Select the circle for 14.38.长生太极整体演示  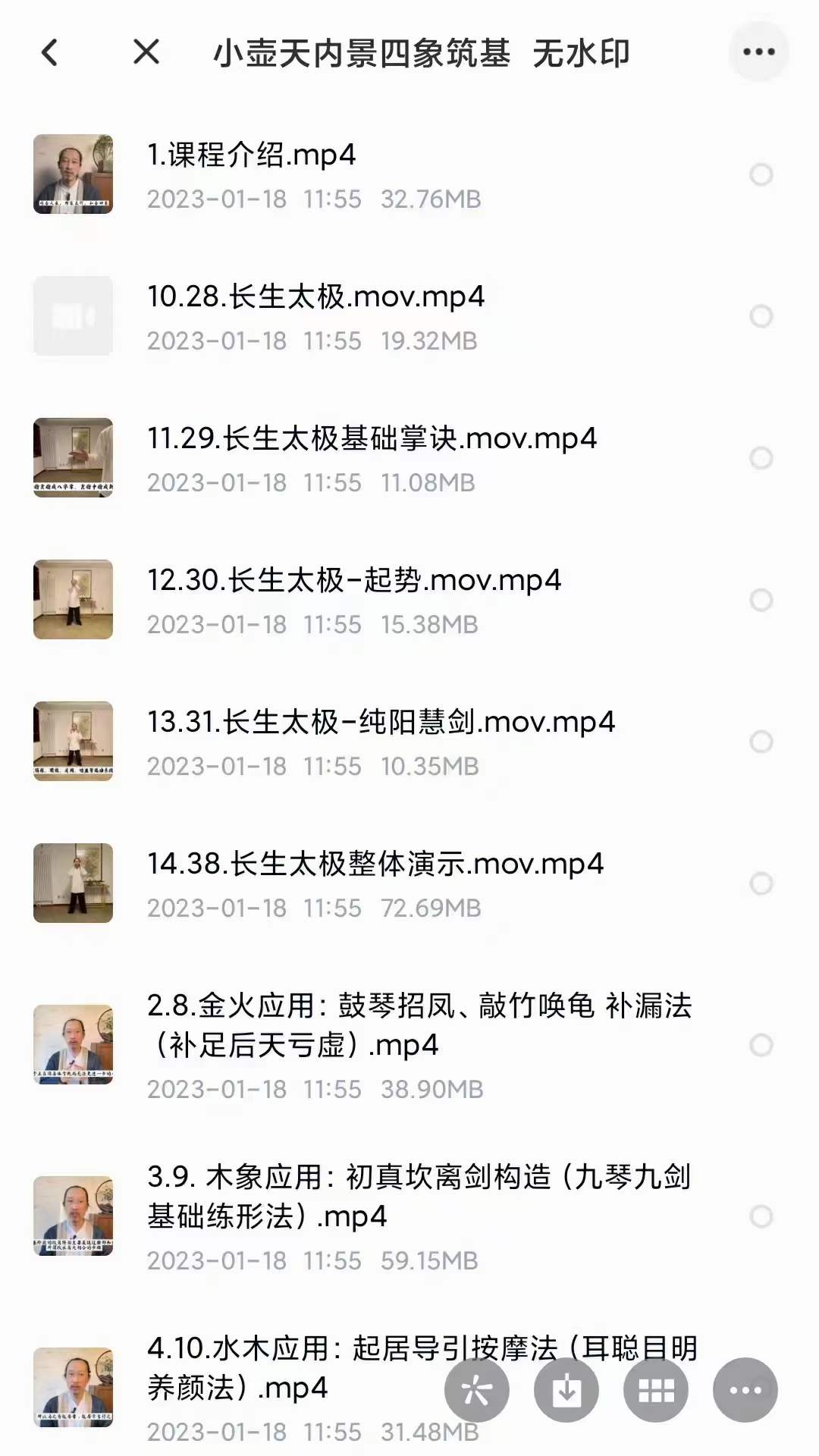pos(761,883)
